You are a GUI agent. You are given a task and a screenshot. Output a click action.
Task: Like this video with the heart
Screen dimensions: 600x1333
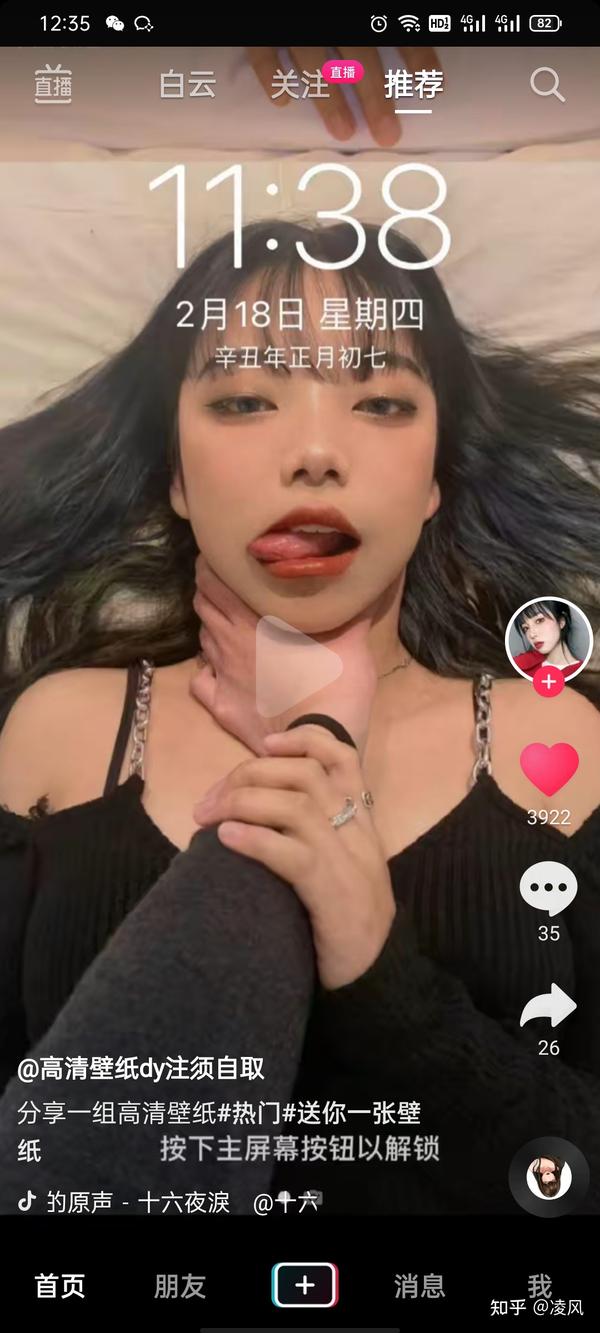[x=548, y=770]
